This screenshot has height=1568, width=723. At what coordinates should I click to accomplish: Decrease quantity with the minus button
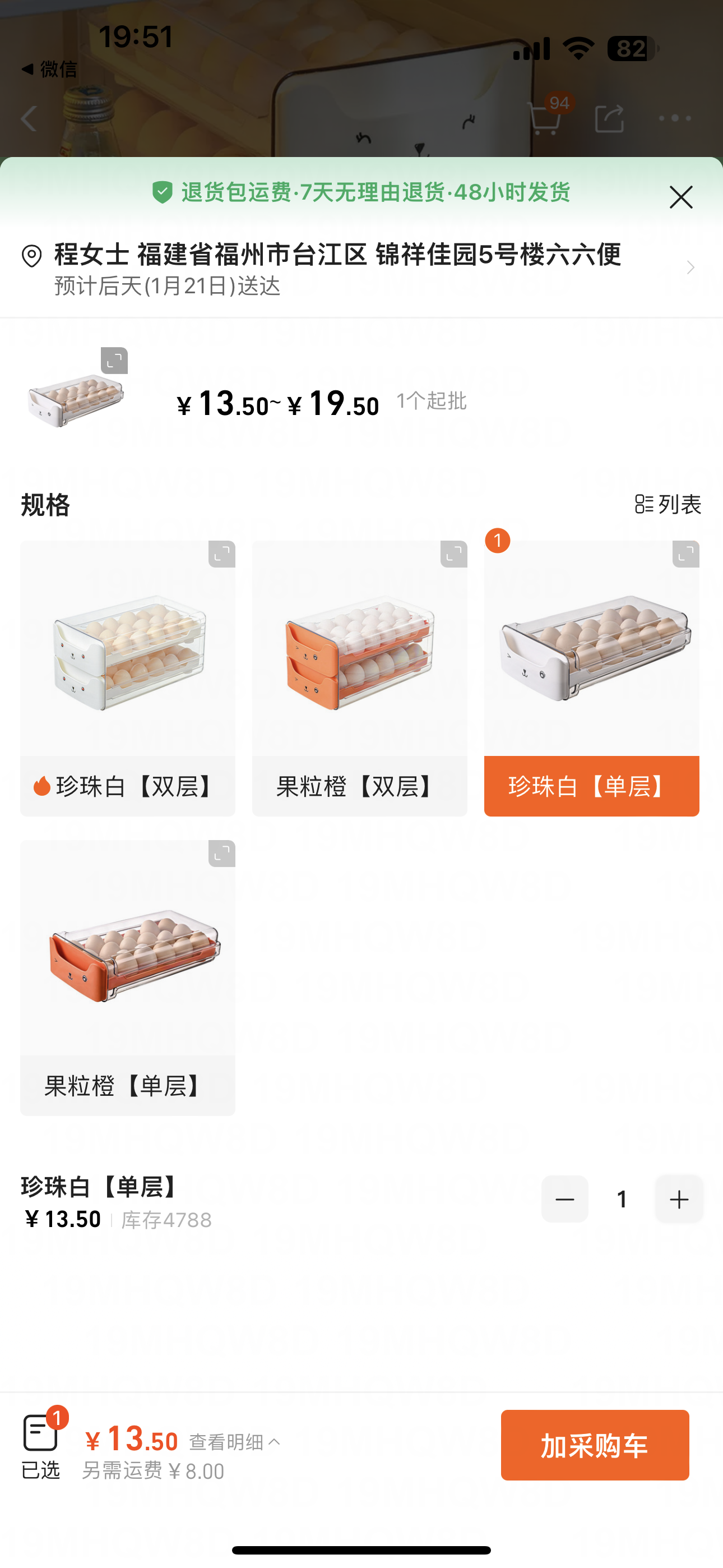(x=565, y=1199)
